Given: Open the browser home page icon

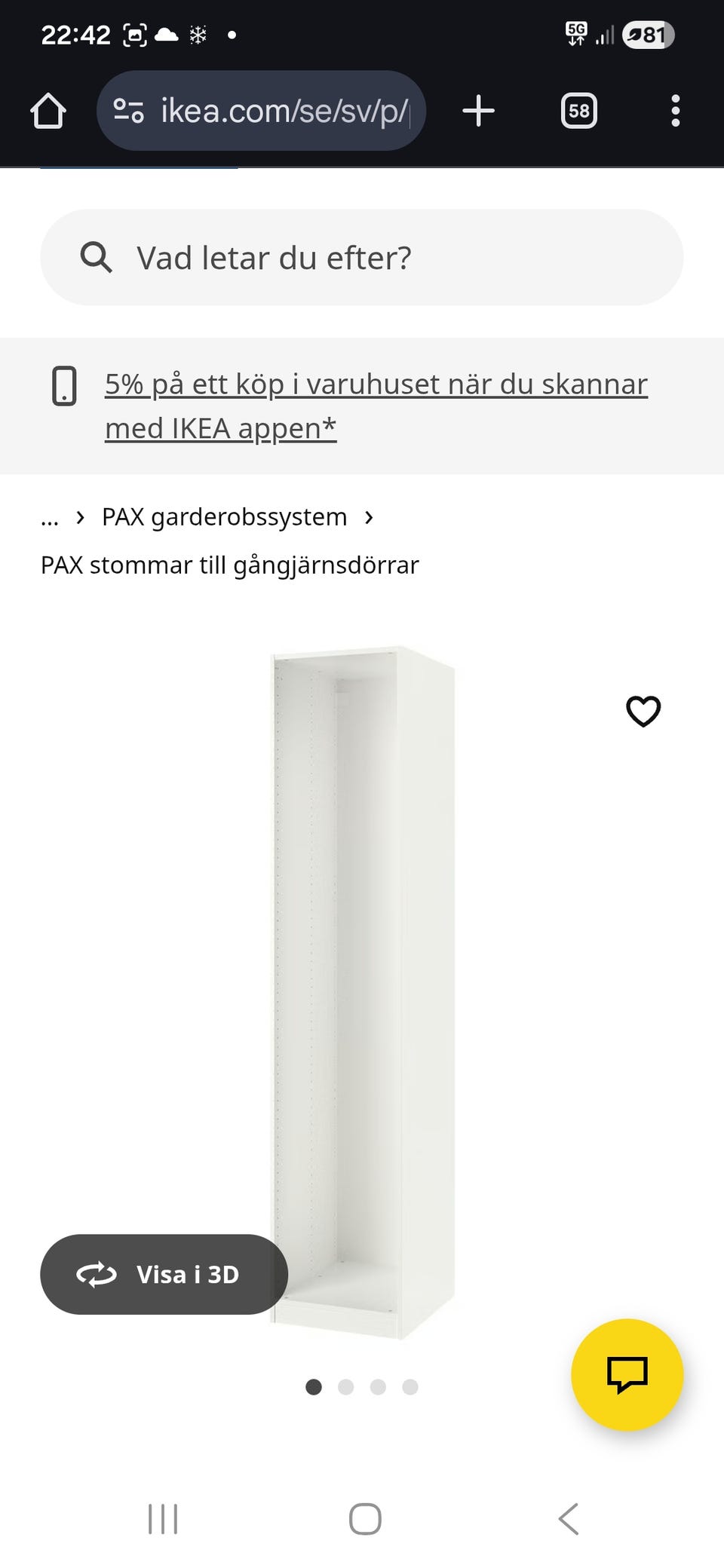Looking at the screenshot, I should click(47, 110).
